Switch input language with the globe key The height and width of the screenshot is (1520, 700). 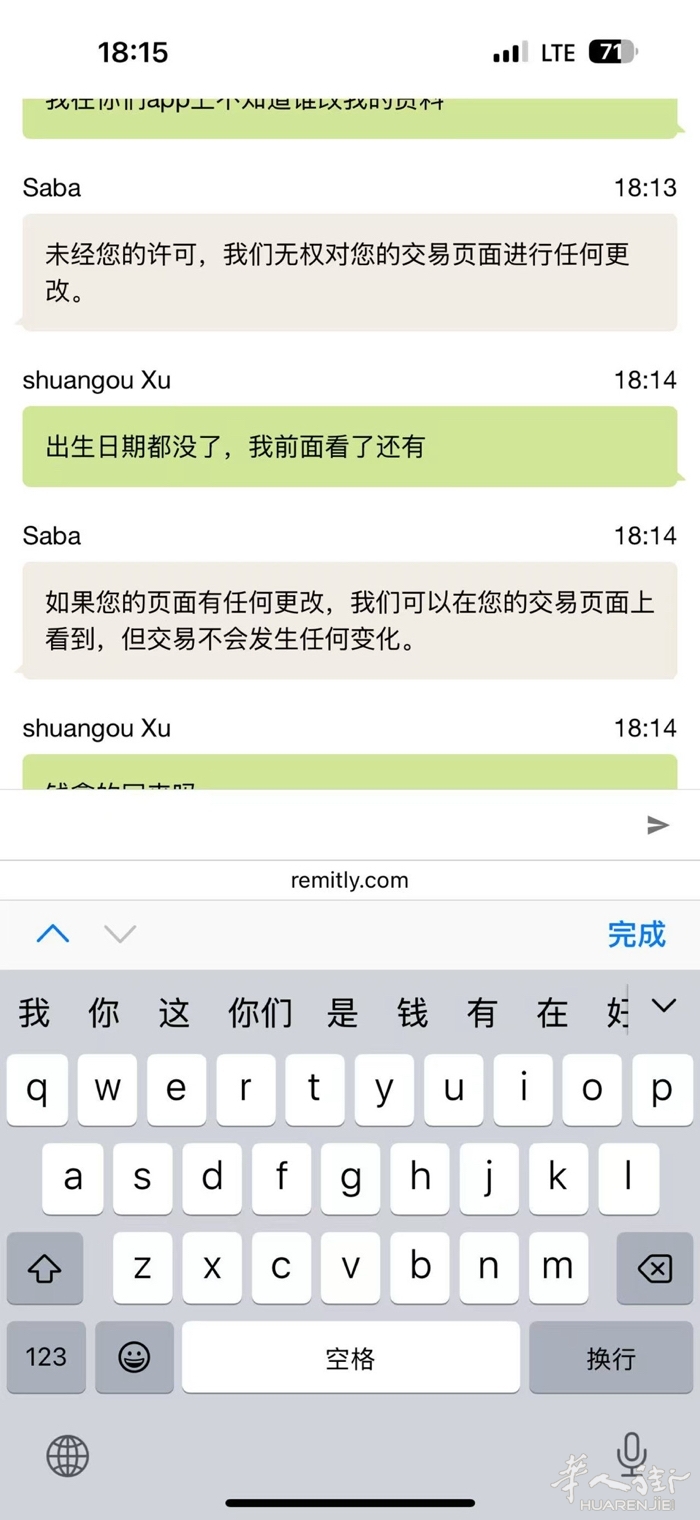[68, 1455]
